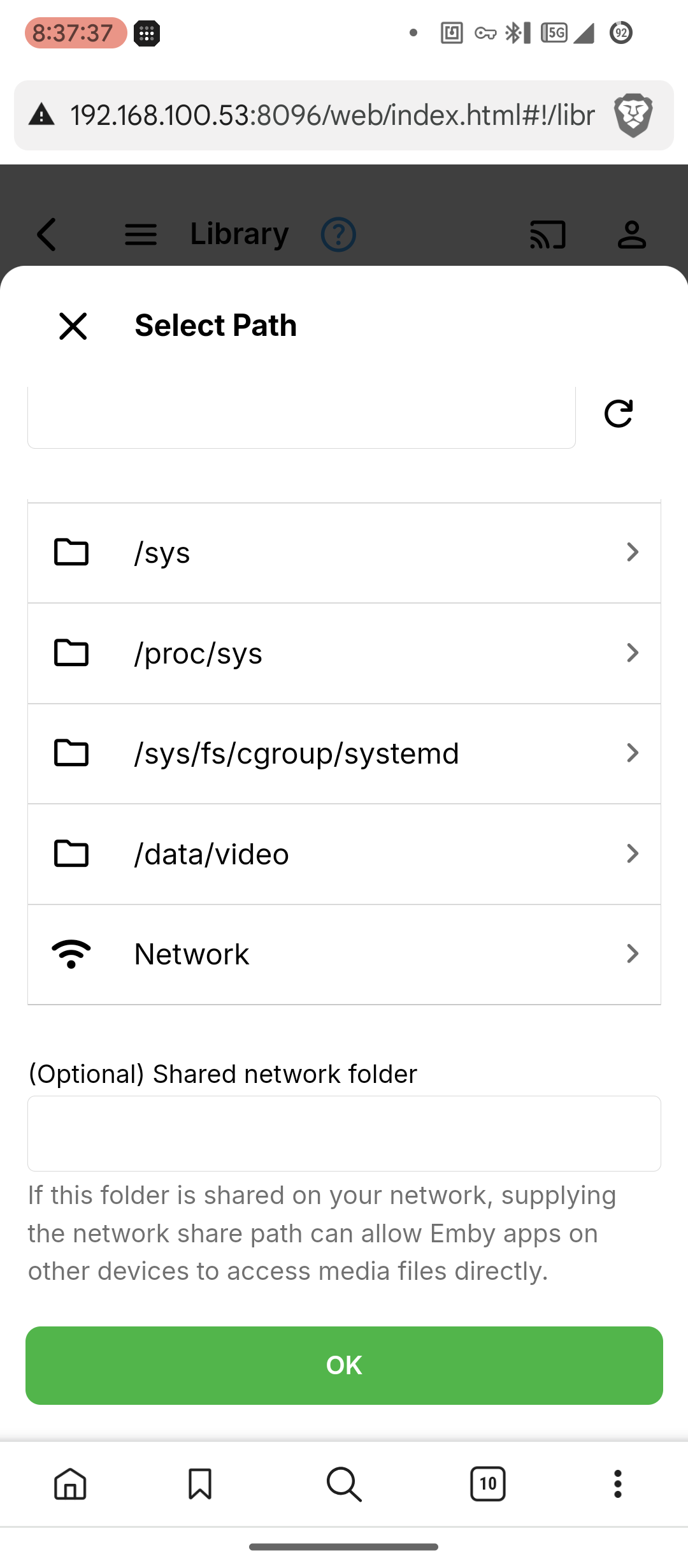Open the /sys folder
688x1568 pixels.
pyautogui.click(x=344, y=553)
